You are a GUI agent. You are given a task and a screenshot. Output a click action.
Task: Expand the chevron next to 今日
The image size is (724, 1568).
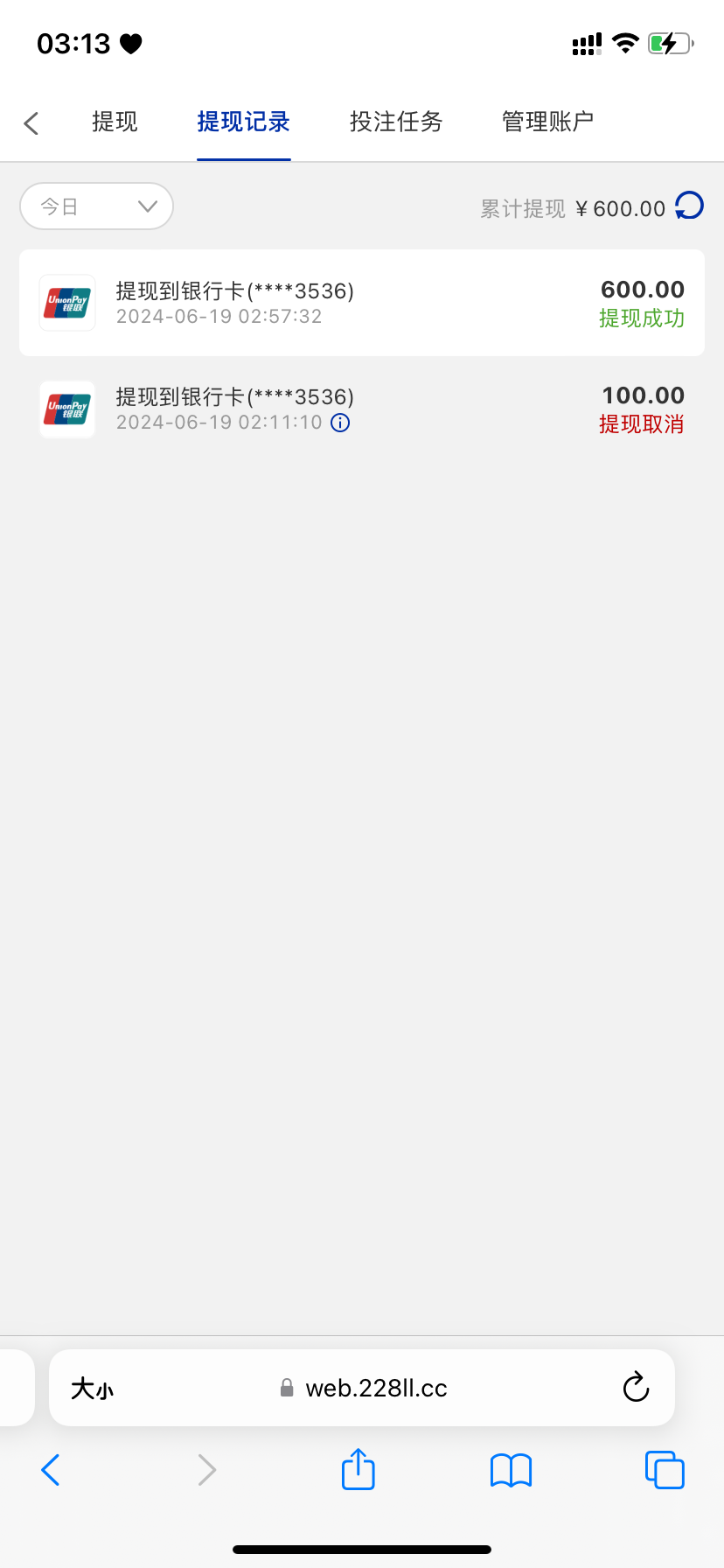pos(146,206)
